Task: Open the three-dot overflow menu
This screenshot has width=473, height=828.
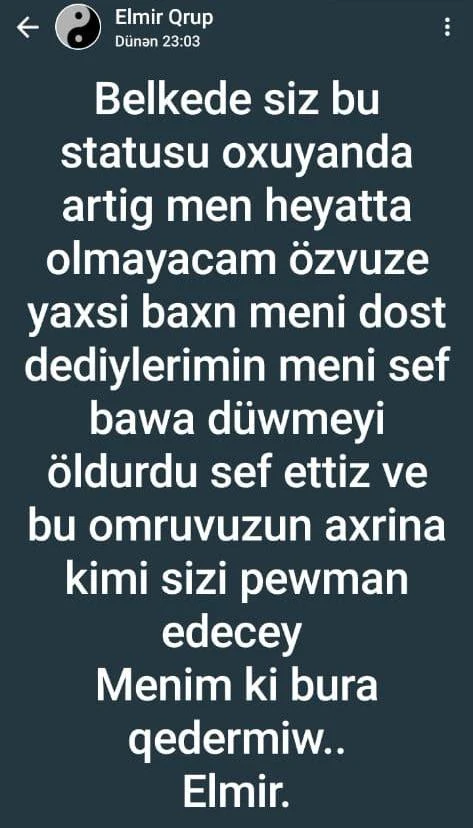Action: pyautogui.click(x=447, y=27)
